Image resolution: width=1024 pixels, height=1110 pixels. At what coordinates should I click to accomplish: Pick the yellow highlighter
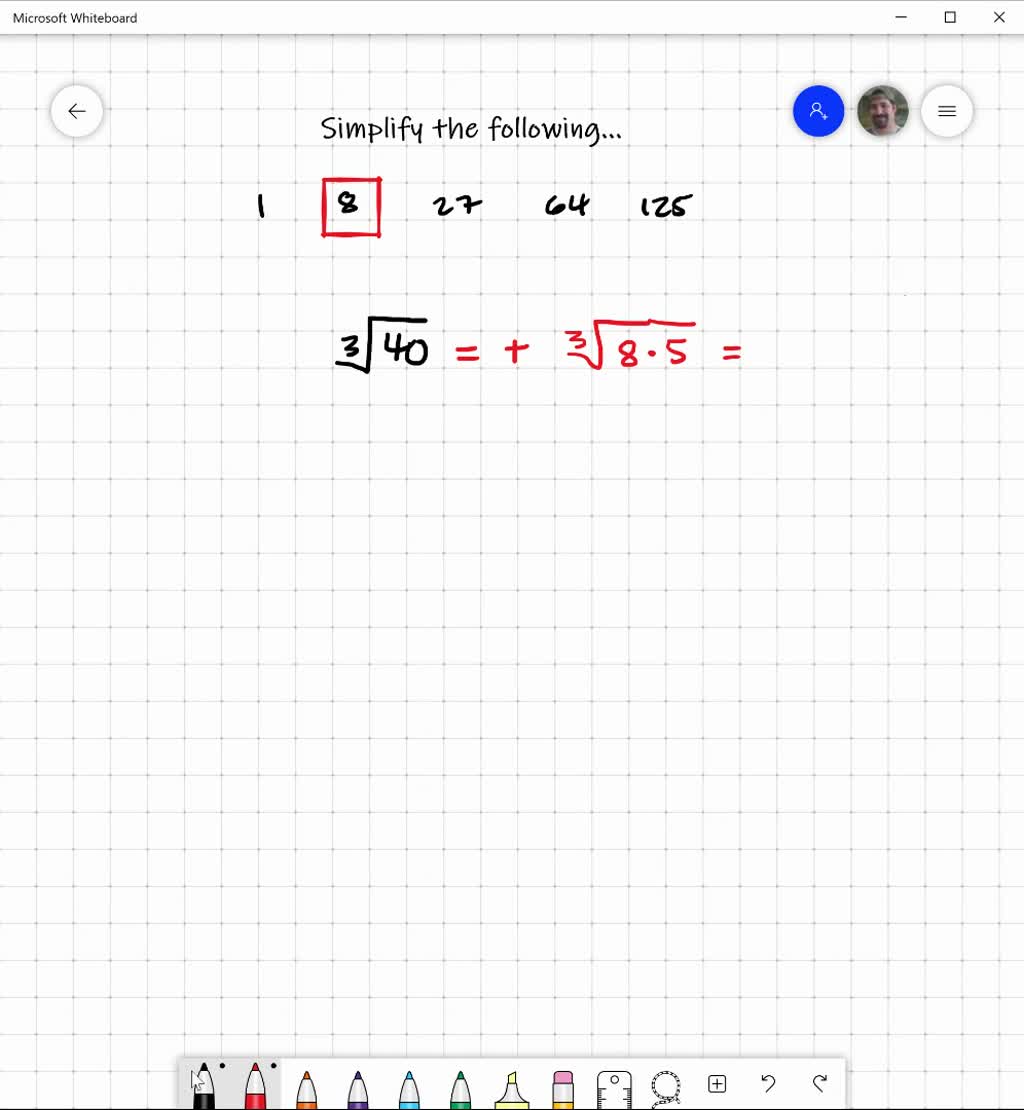(511, 1090)
